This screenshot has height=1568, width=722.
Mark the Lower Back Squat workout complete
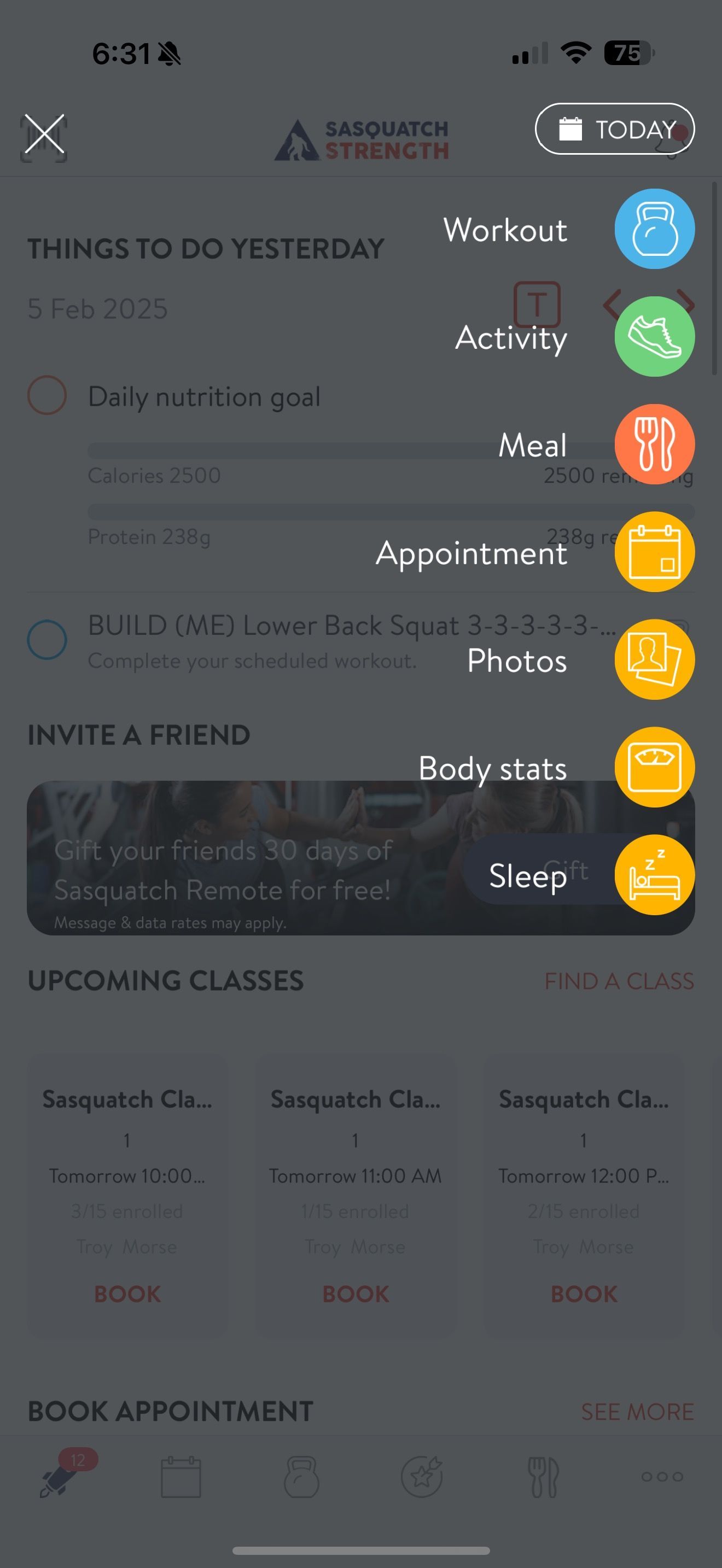46,639
